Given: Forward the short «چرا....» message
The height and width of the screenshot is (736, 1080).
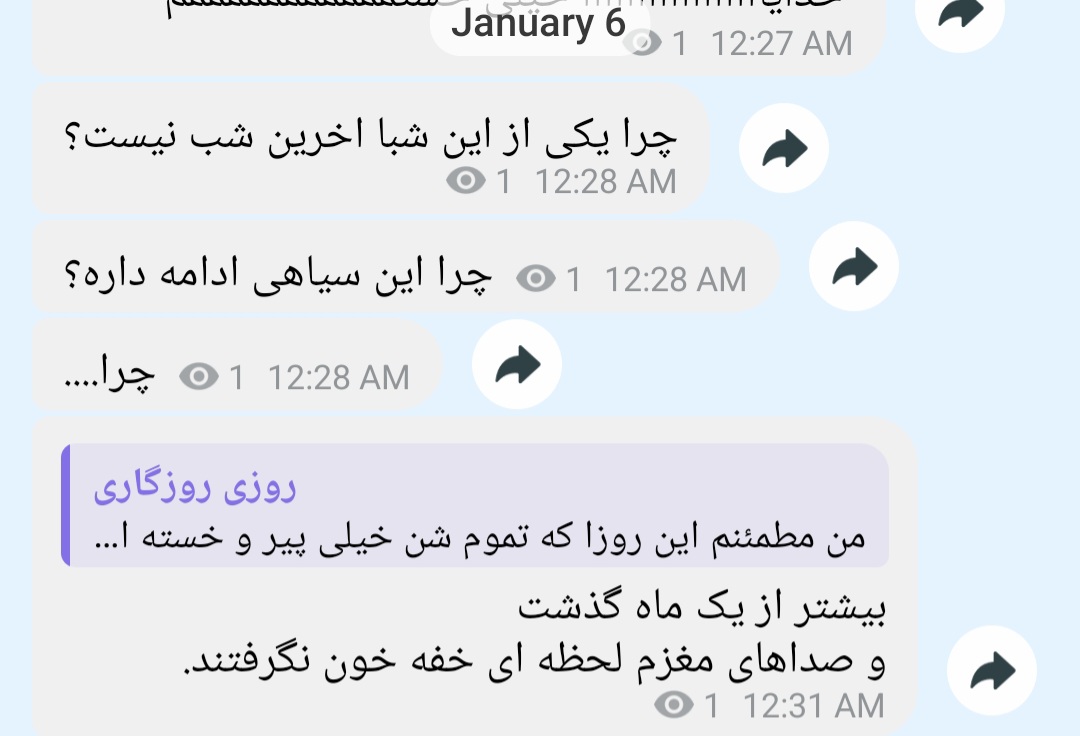Looking at the screenshot, I should [517, 364].
